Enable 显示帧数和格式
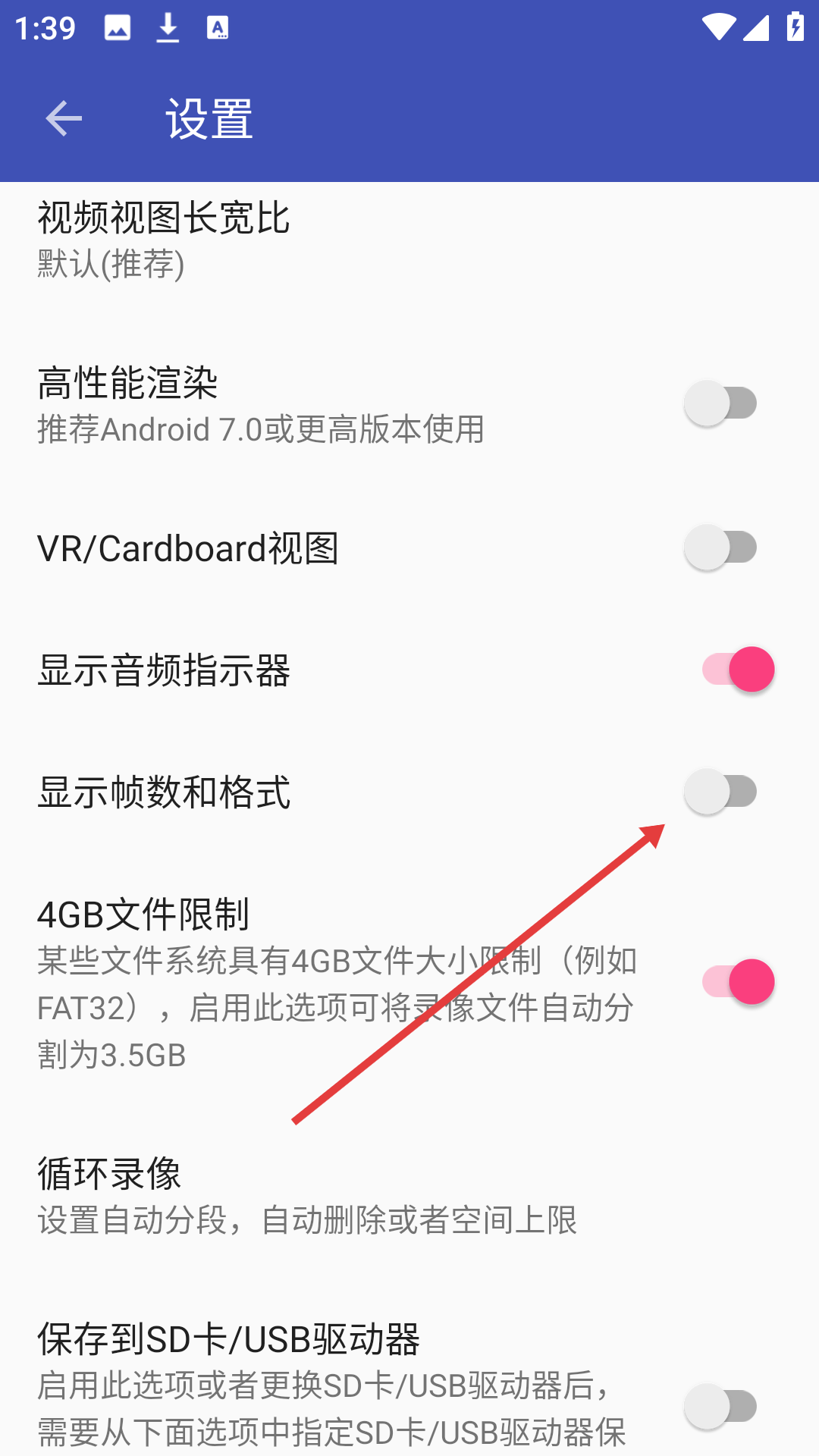Screen dimensions: 819x1456 click(x=720, y=792)
